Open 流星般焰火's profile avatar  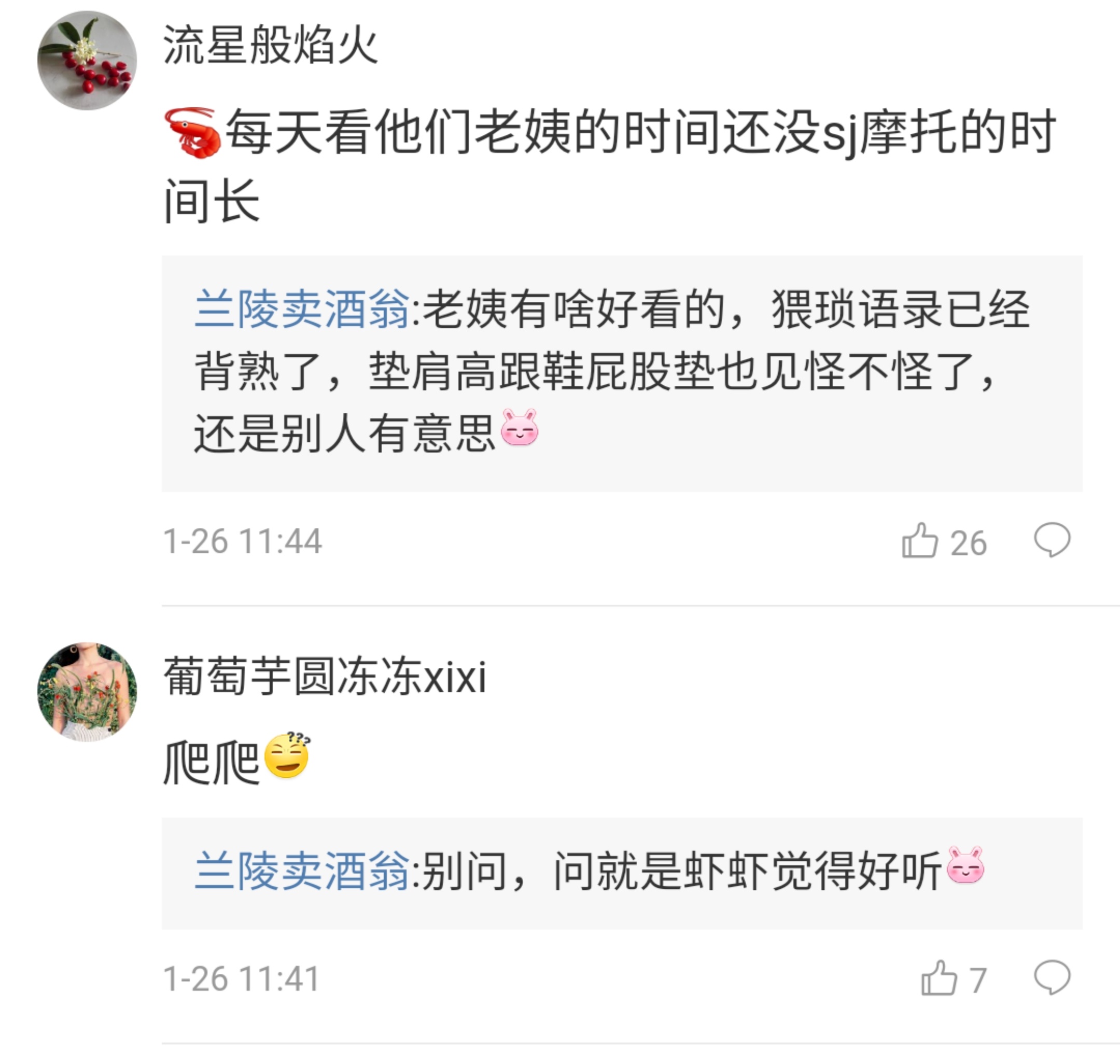[87, 61]
